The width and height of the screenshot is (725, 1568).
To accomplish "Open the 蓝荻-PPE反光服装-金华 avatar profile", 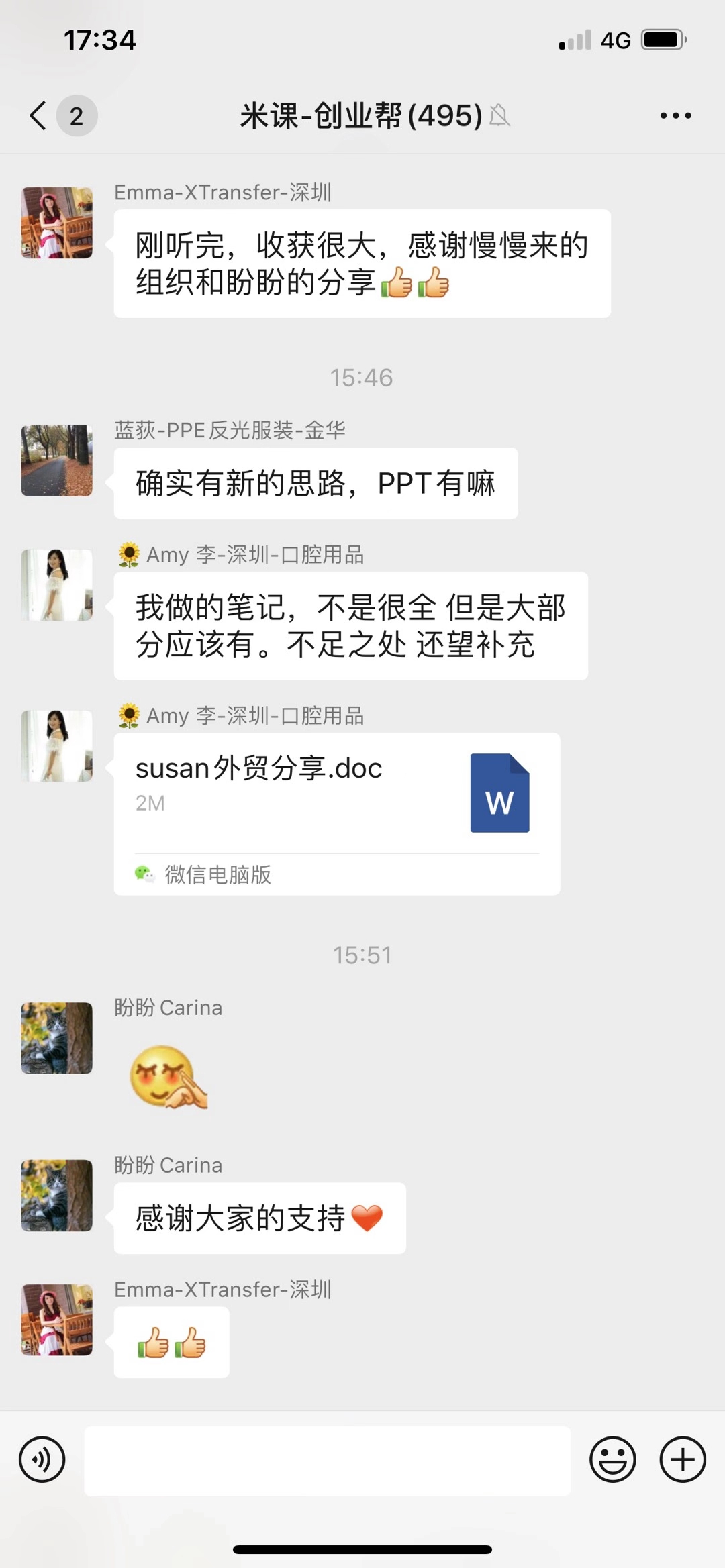I will click(x=57, y=460).
